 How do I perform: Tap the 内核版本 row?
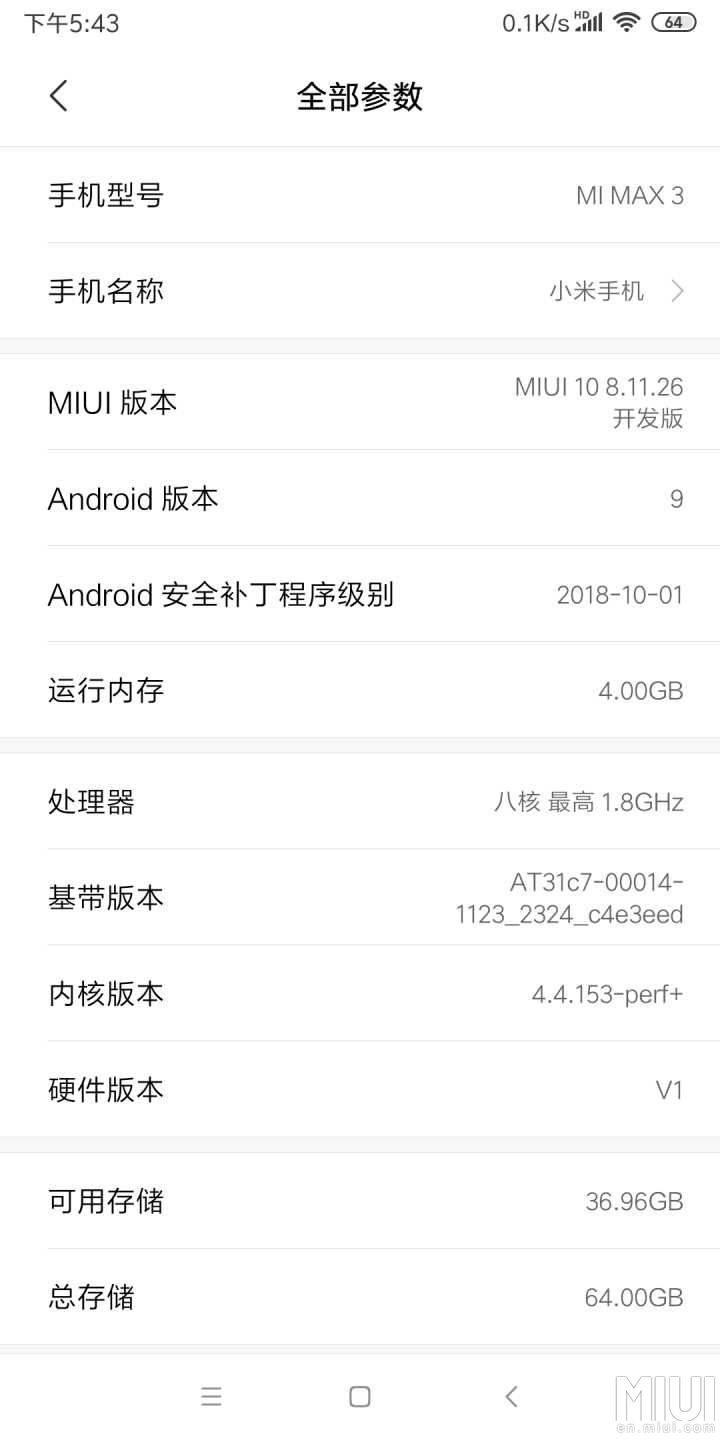360,993
